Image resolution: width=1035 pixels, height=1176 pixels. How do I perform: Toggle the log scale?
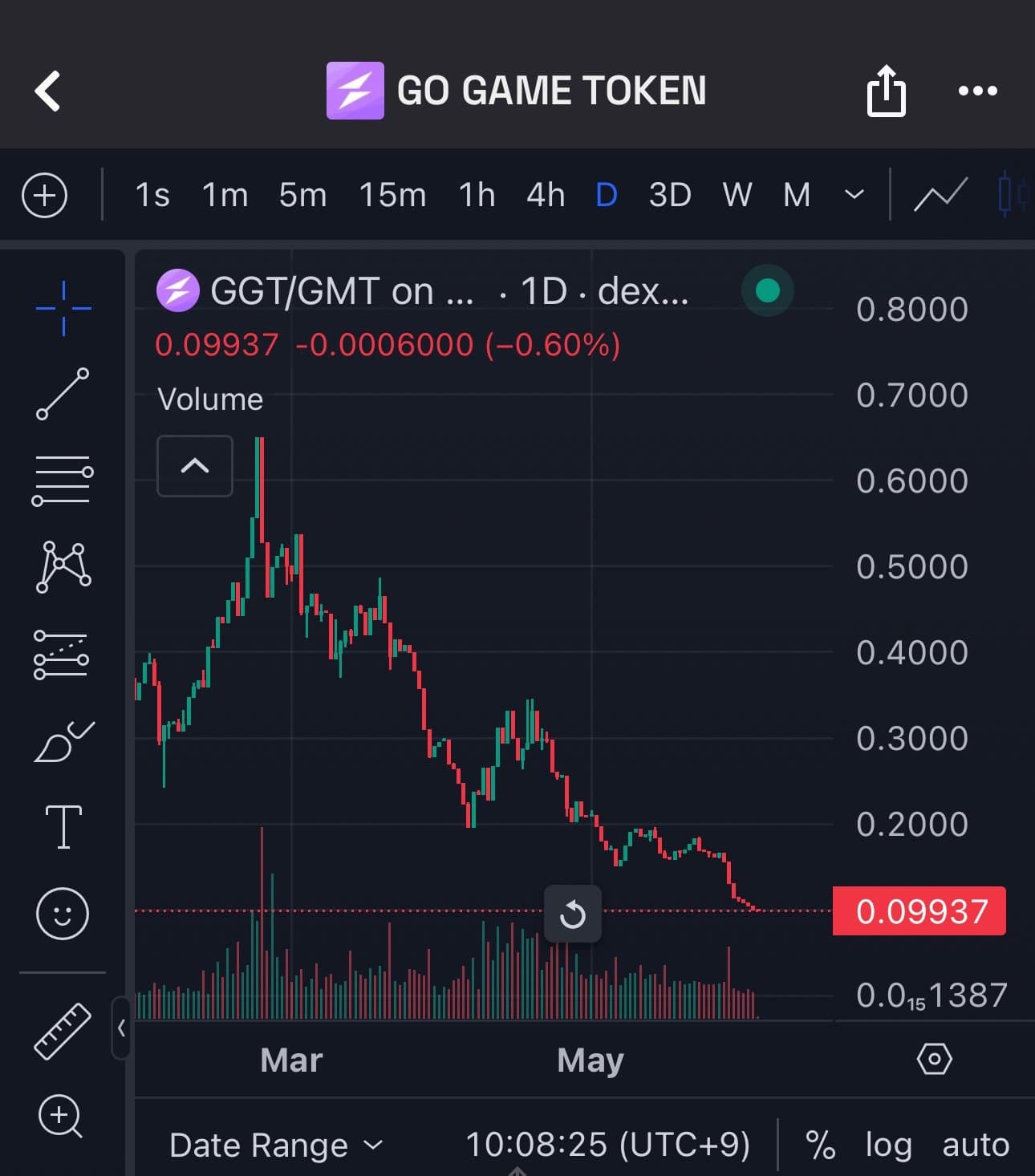[x=888, y=1145]
